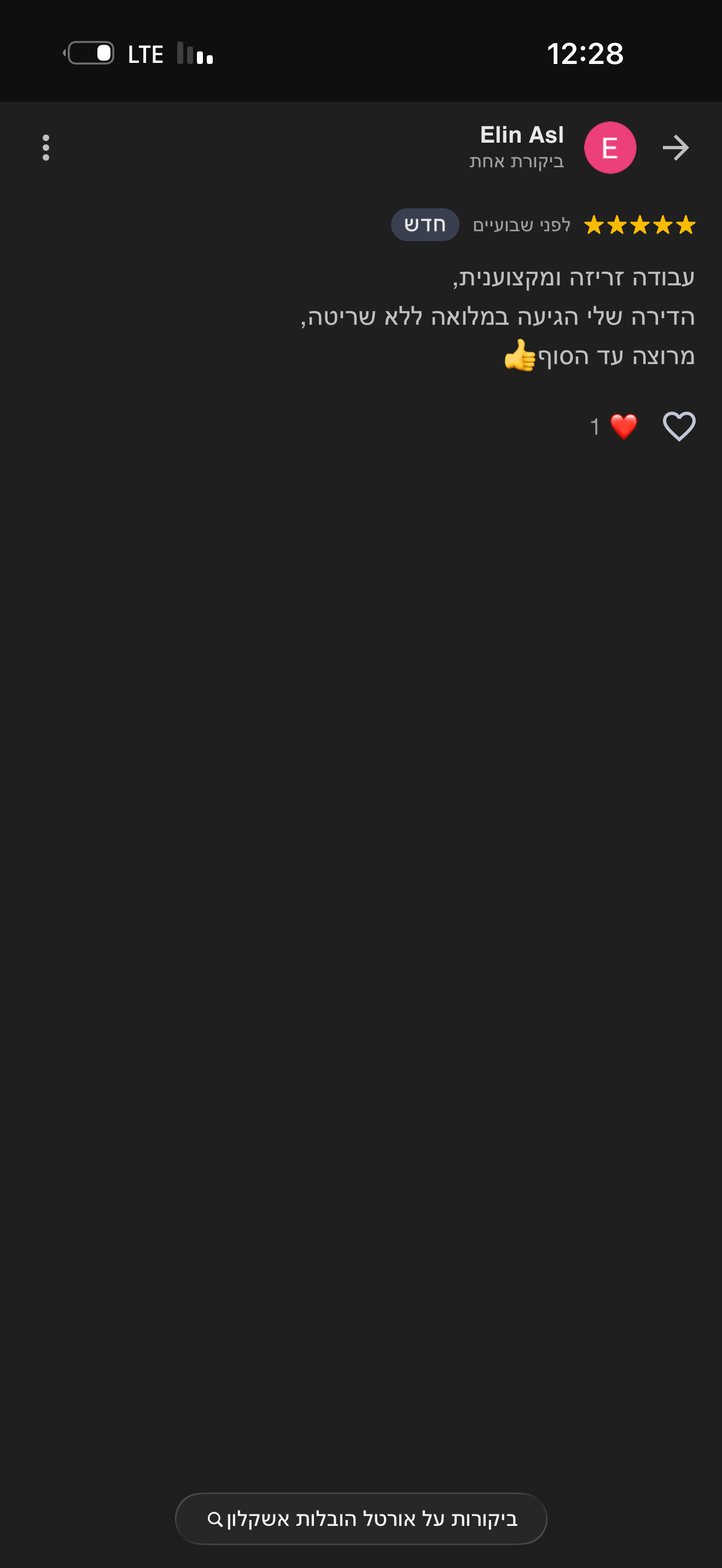Tap the heart icon to like the review

[680, 425]
